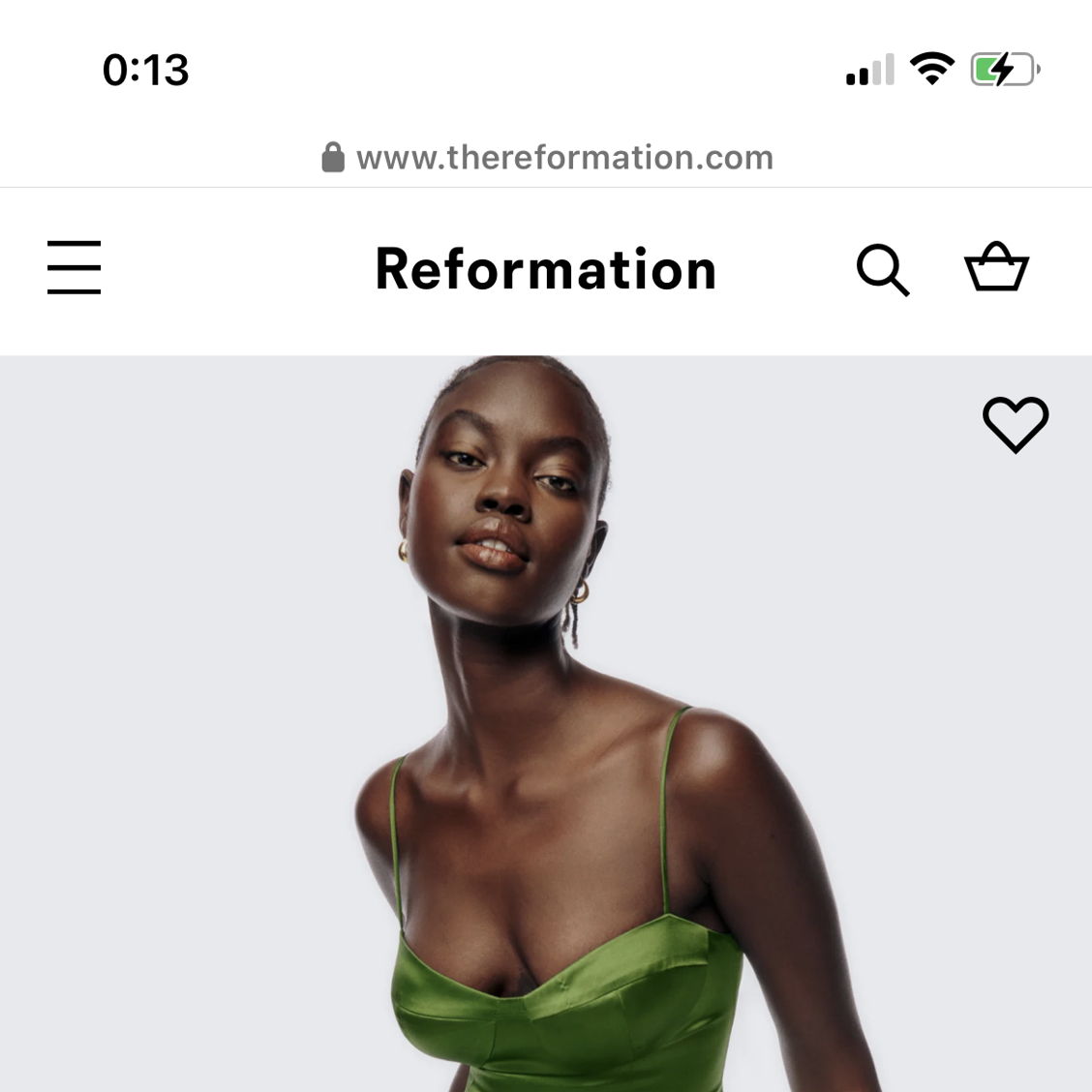Tap the Reformation logo to go home
This screenshot has height=1092, width=1092.
[x=545, y=269]
